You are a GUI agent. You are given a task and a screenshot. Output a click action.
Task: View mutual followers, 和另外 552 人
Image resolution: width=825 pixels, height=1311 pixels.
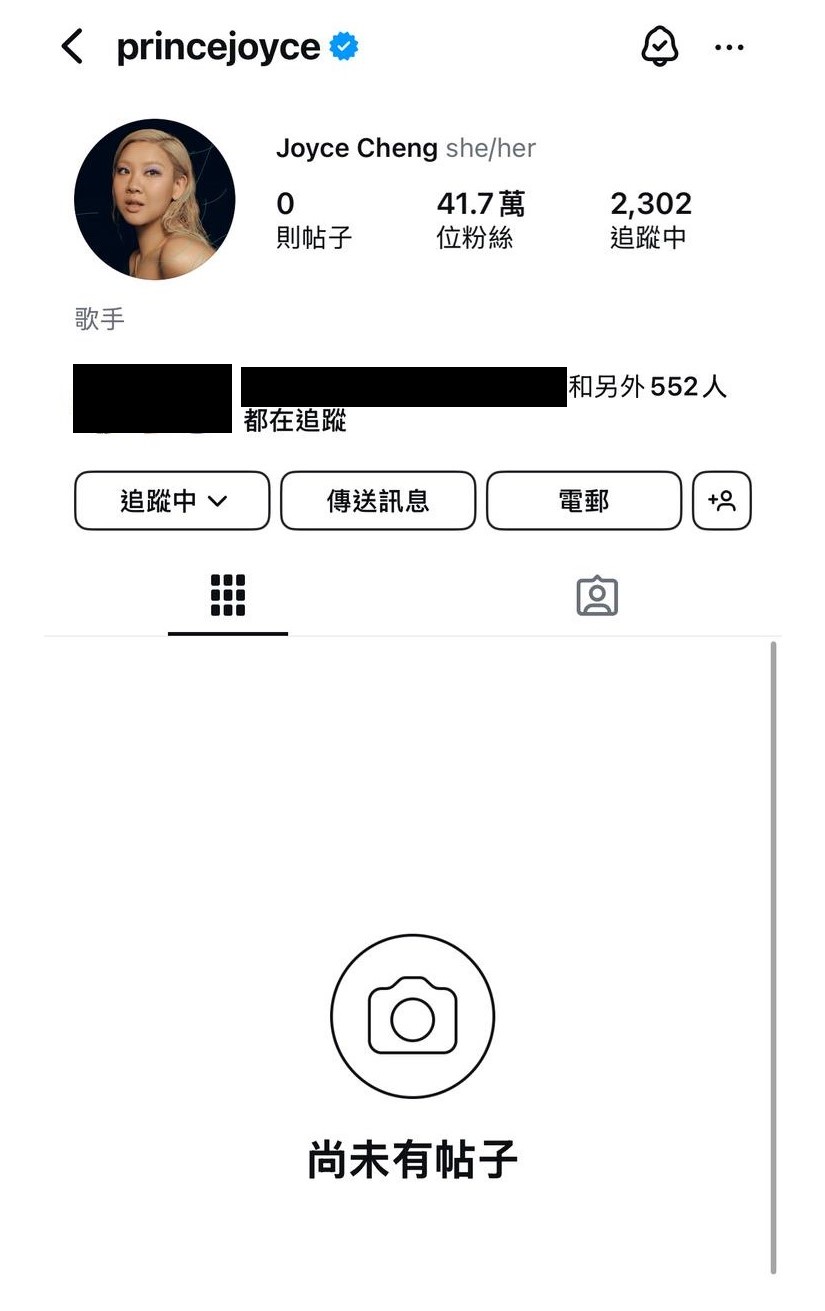(x=647, y=387)
